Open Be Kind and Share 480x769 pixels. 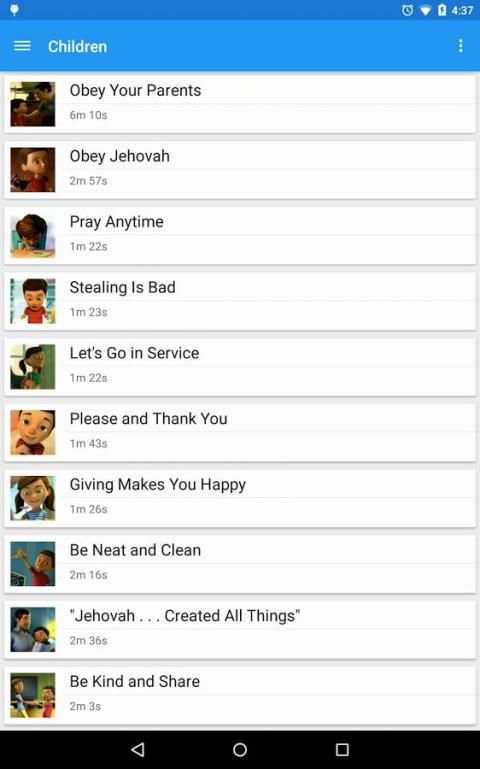[240, 695]
